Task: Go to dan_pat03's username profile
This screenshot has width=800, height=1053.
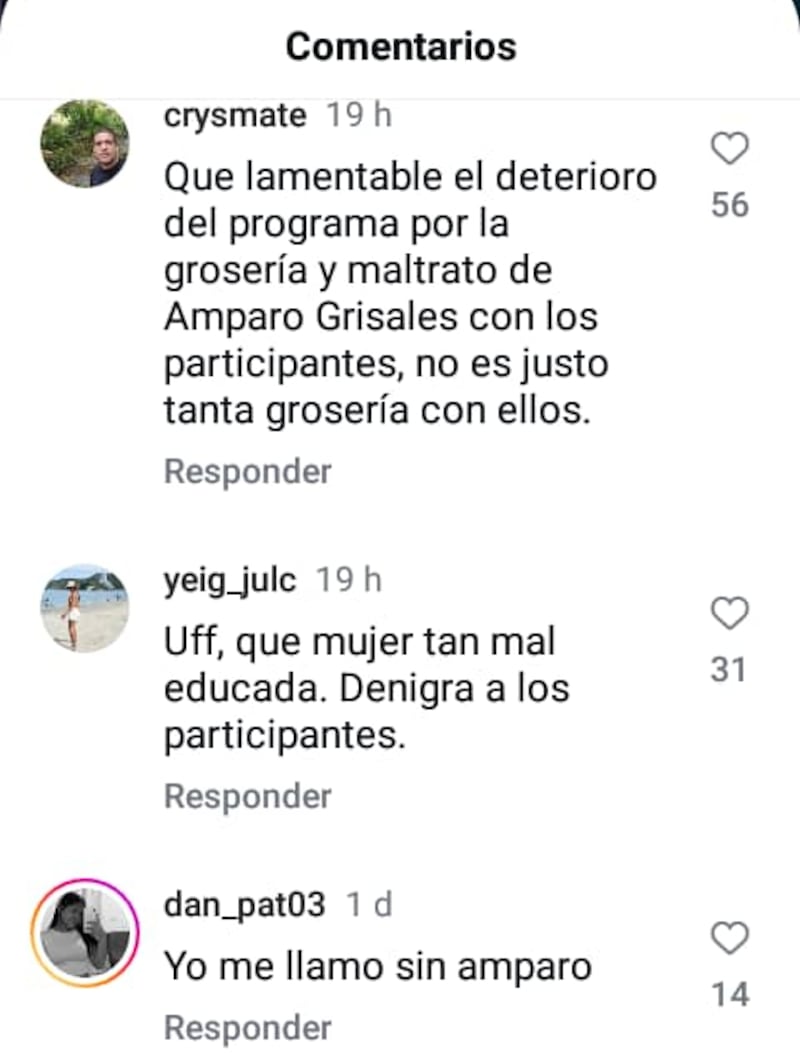Action: tap(244, 906)
